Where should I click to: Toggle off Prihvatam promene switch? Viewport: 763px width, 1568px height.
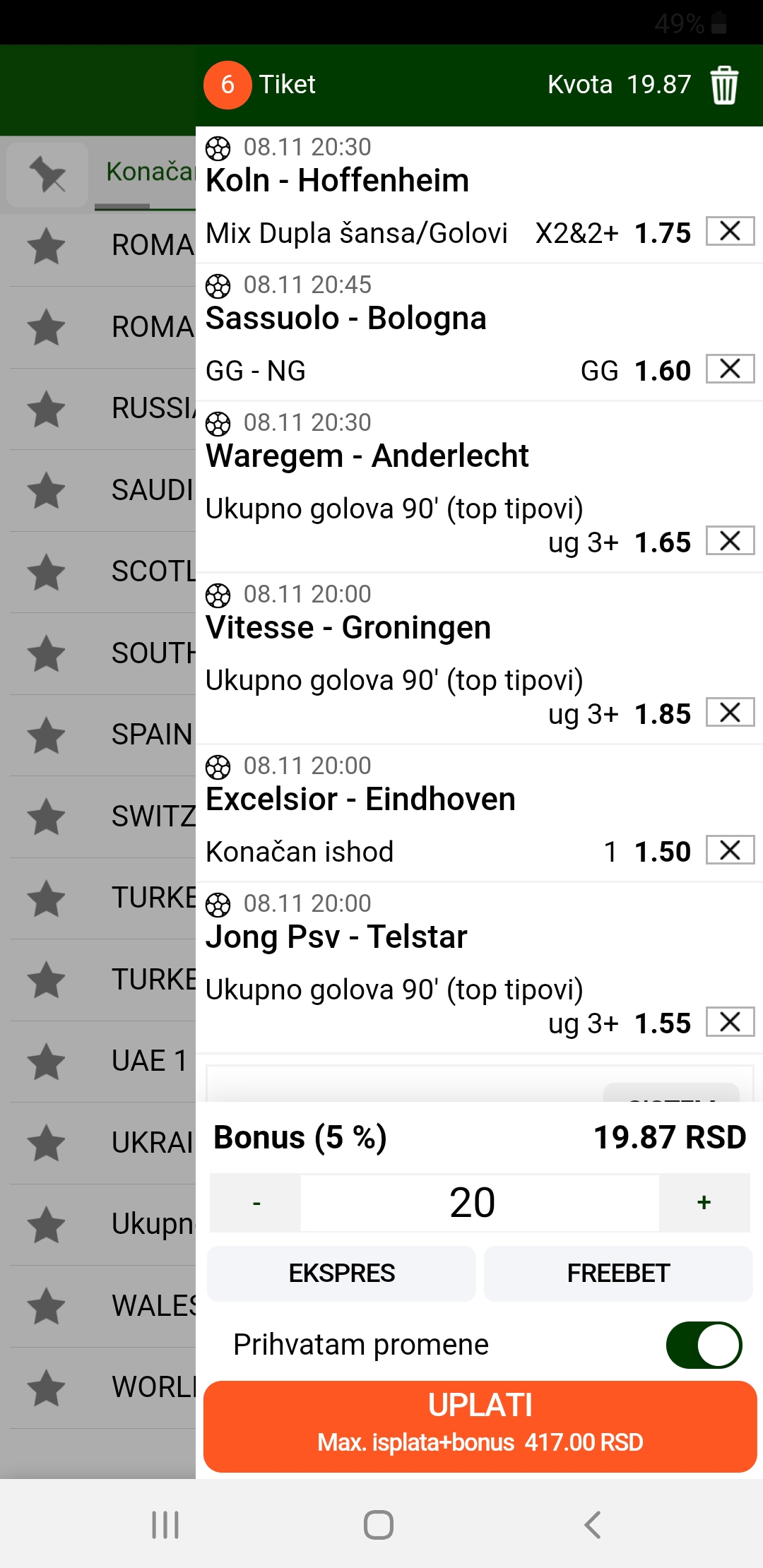[x=704, y=1345]
